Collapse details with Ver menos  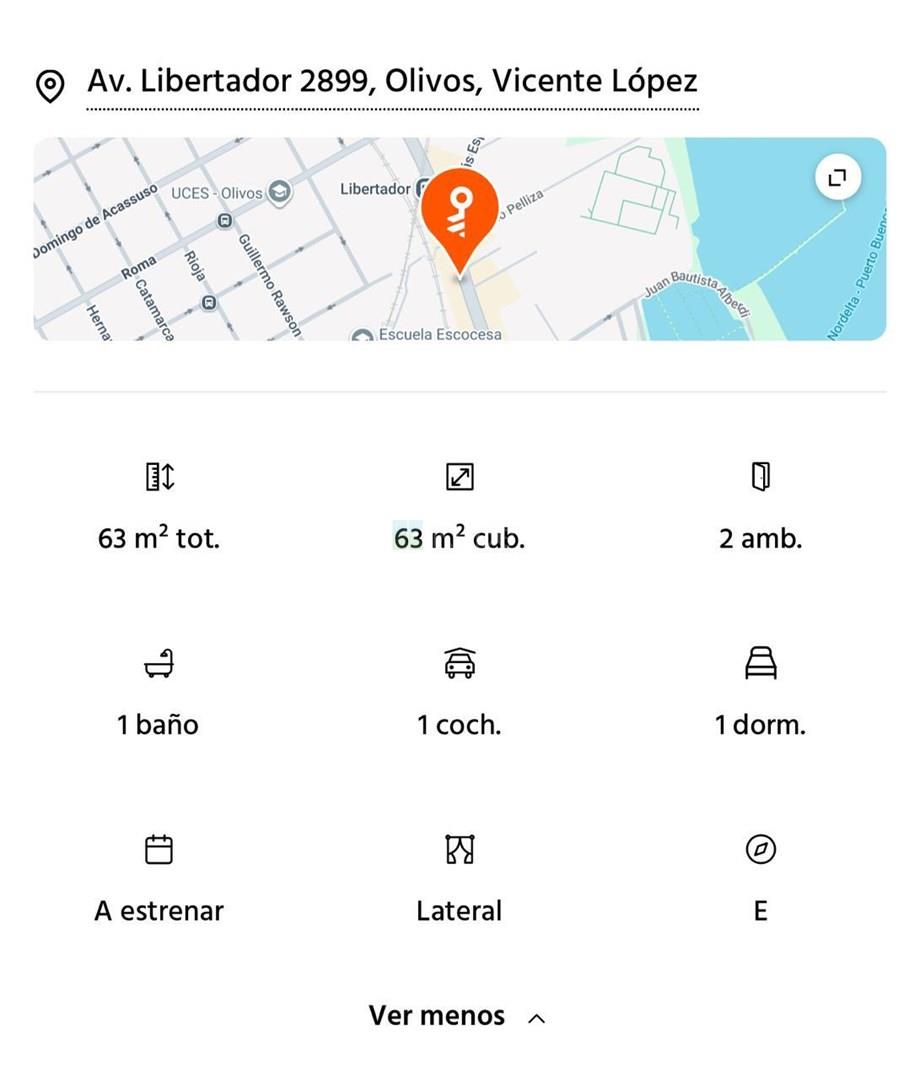point(457,1016)
